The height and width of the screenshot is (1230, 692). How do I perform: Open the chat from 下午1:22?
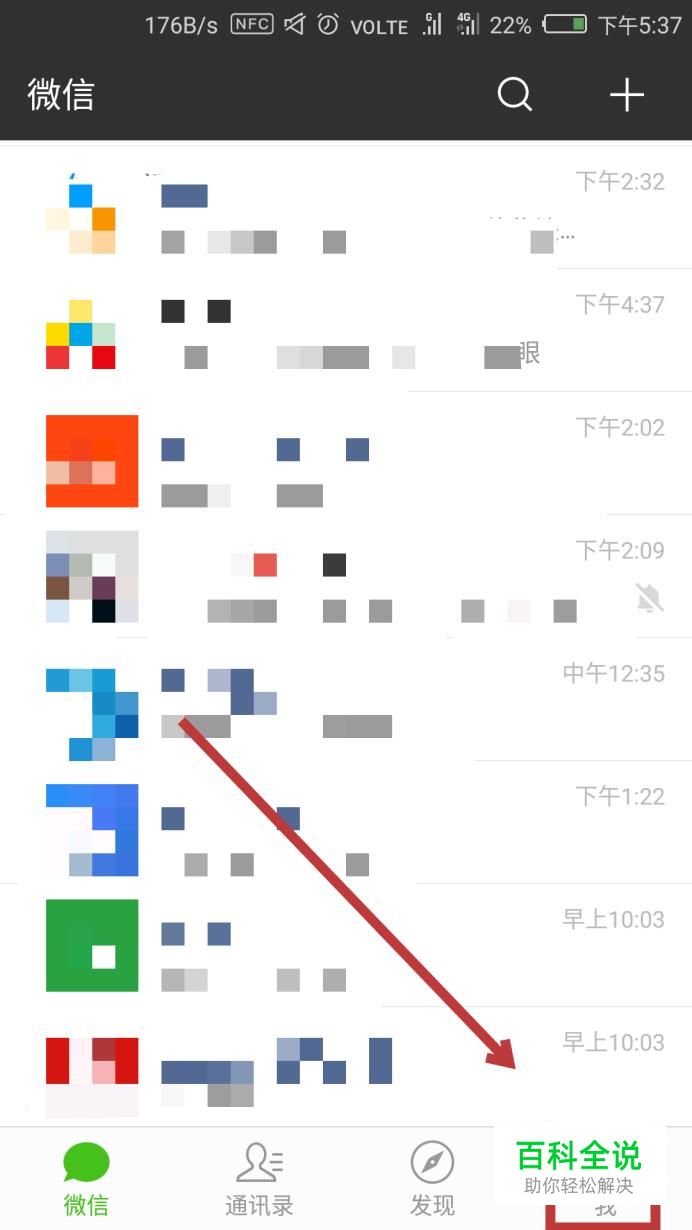346,825
